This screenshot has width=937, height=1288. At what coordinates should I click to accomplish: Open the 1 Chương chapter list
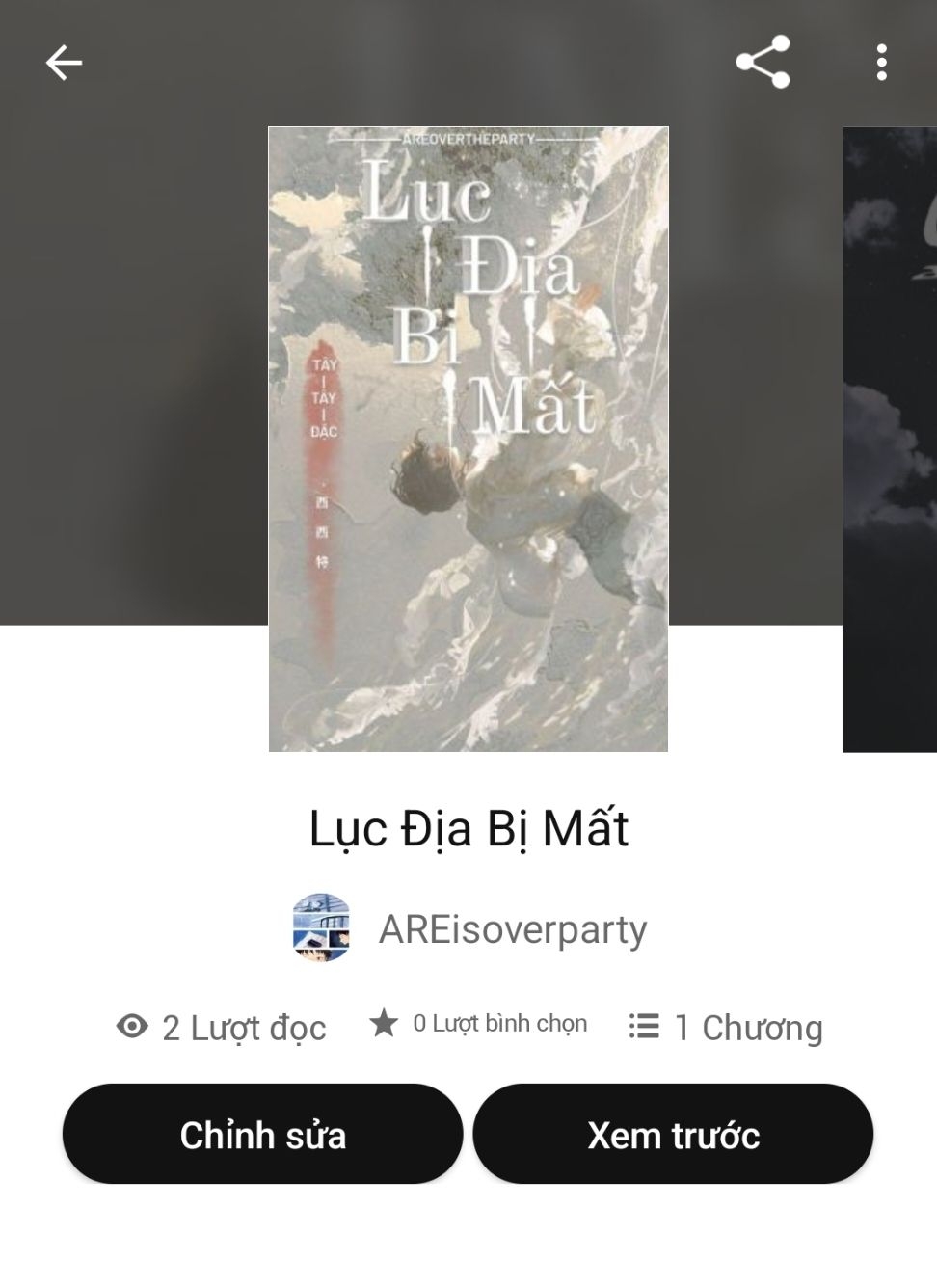[x=726, y=1027]
